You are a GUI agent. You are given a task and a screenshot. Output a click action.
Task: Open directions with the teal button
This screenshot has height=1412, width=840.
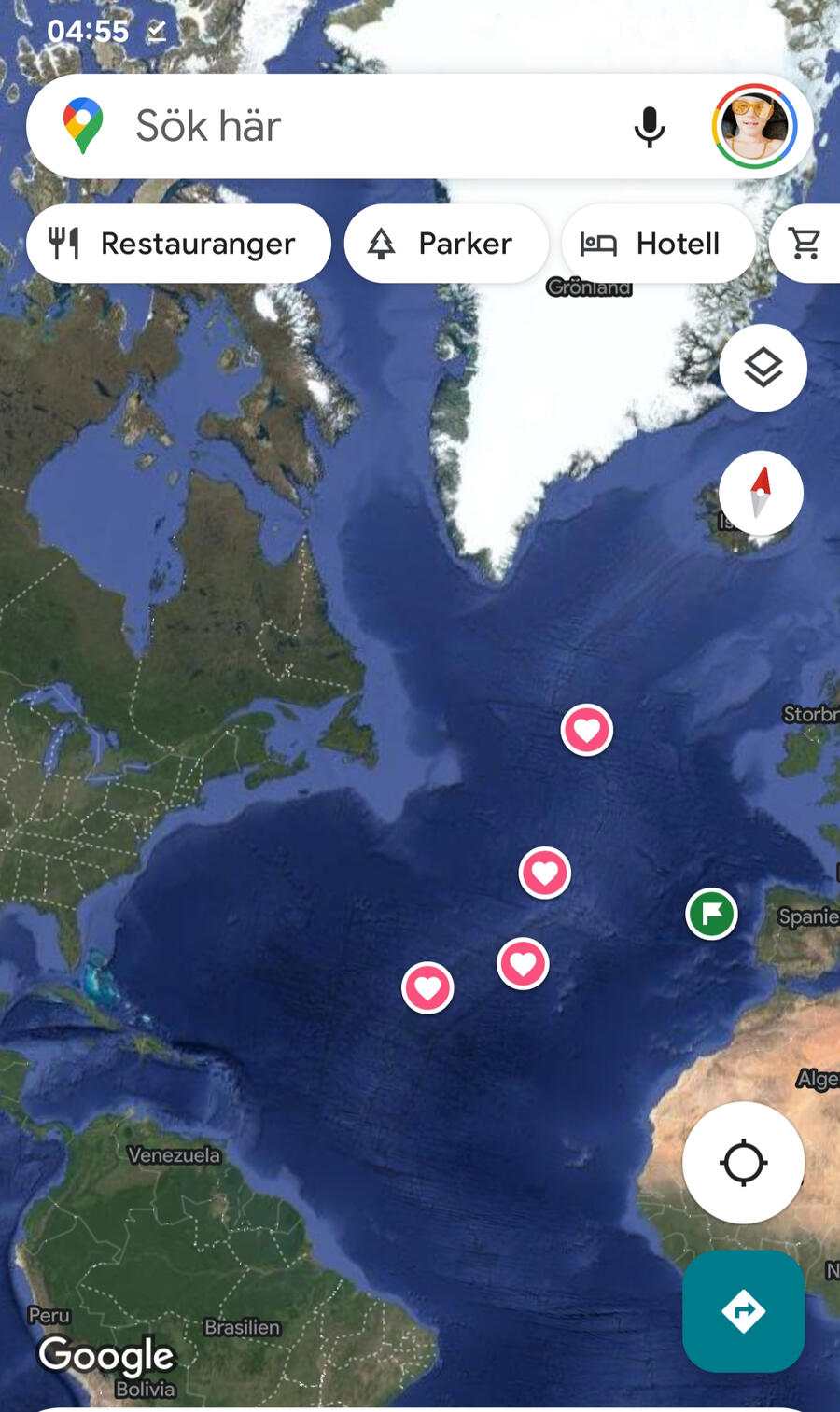(x=743, y=1311)
